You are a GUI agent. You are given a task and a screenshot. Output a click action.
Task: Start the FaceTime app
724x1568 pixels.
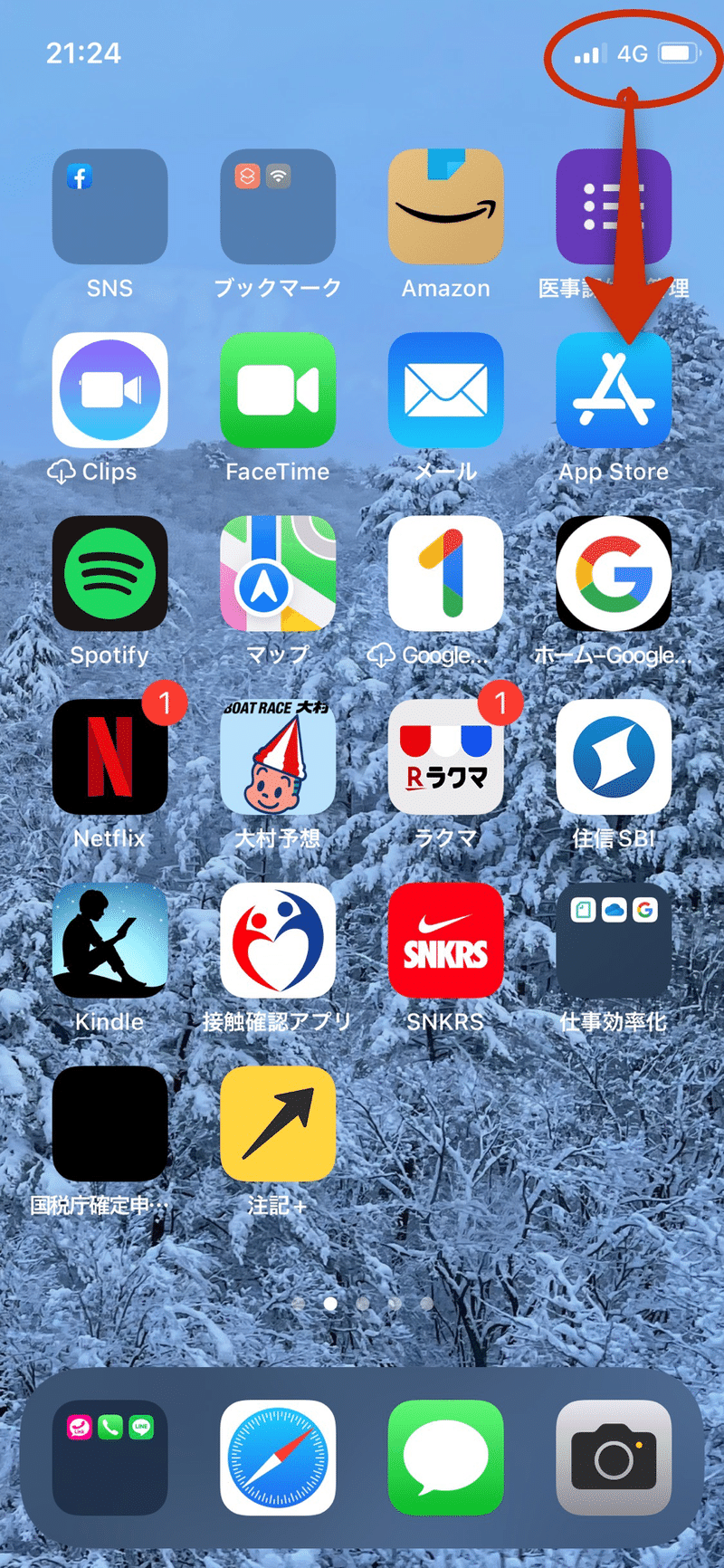point(278,390)
